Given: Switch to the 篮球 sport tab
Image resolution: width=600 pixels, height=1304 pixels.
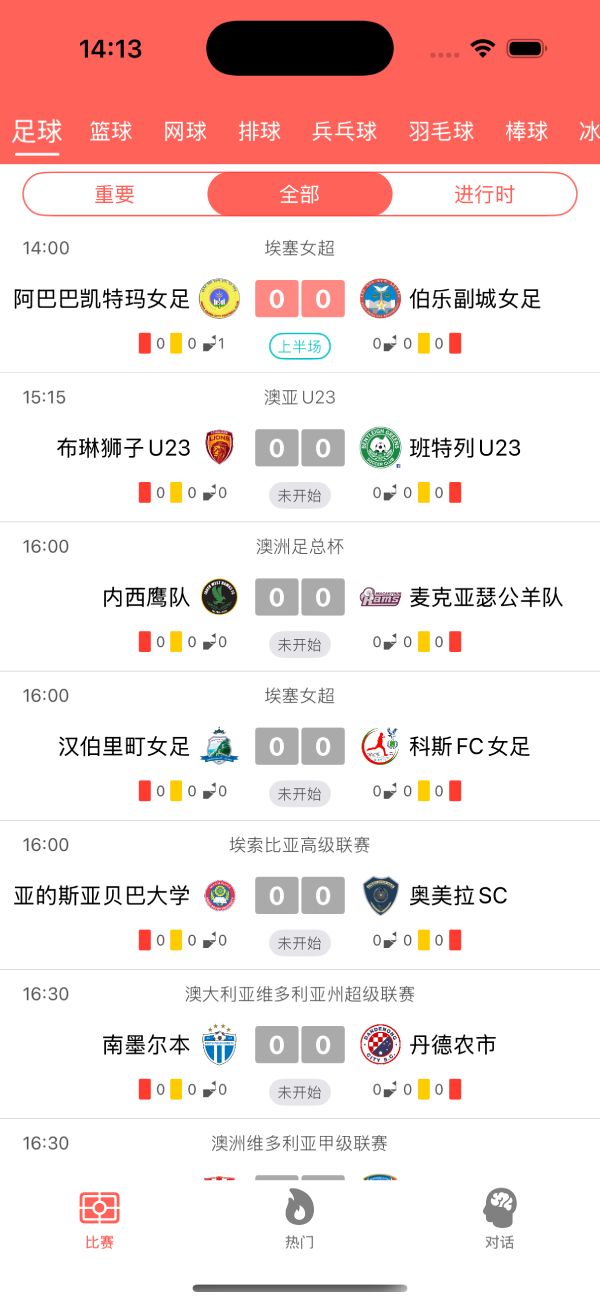Looking at the screenshot, I should (111, 131).
